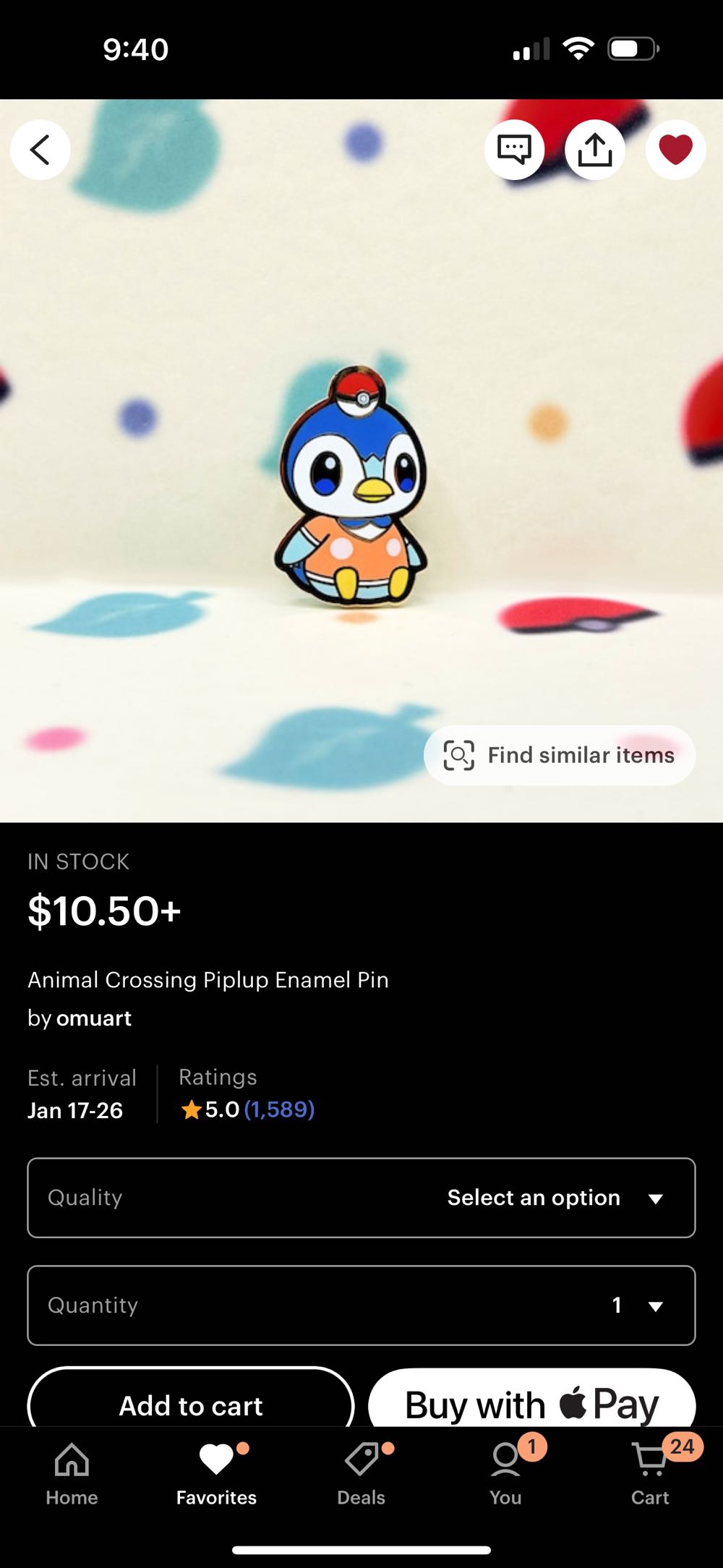Open the omuart shop link

94,1018
